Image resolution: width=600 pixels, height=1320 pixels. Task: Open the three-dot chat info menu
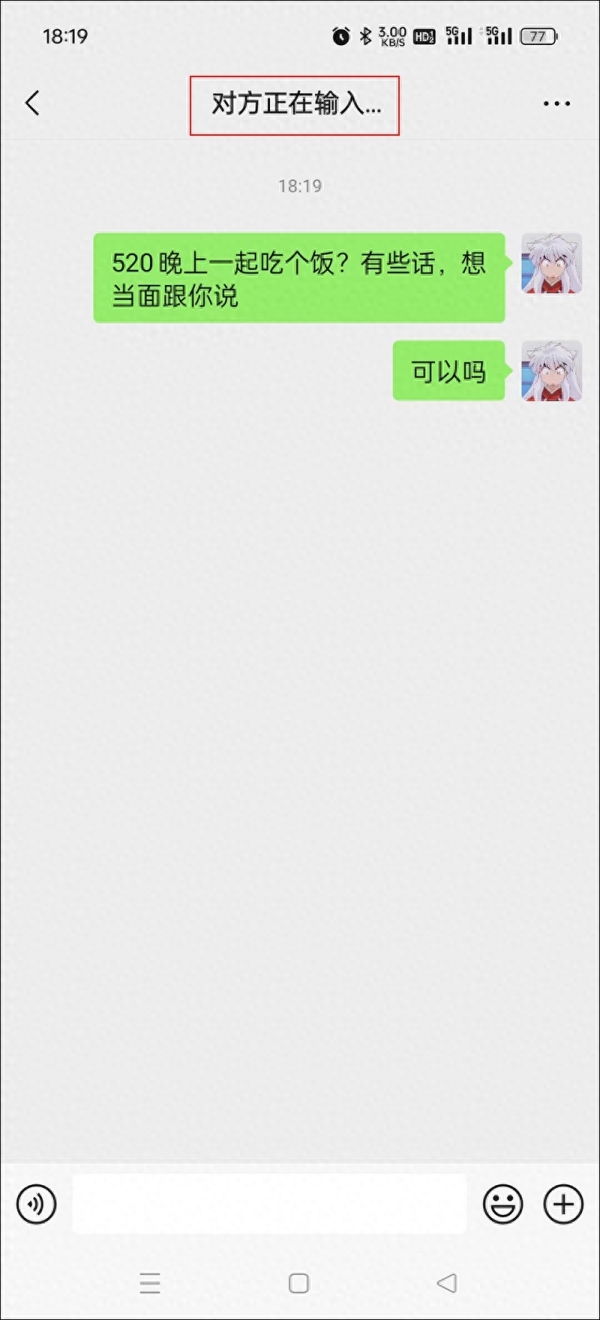pyautogui.click(x=556, y=104)
